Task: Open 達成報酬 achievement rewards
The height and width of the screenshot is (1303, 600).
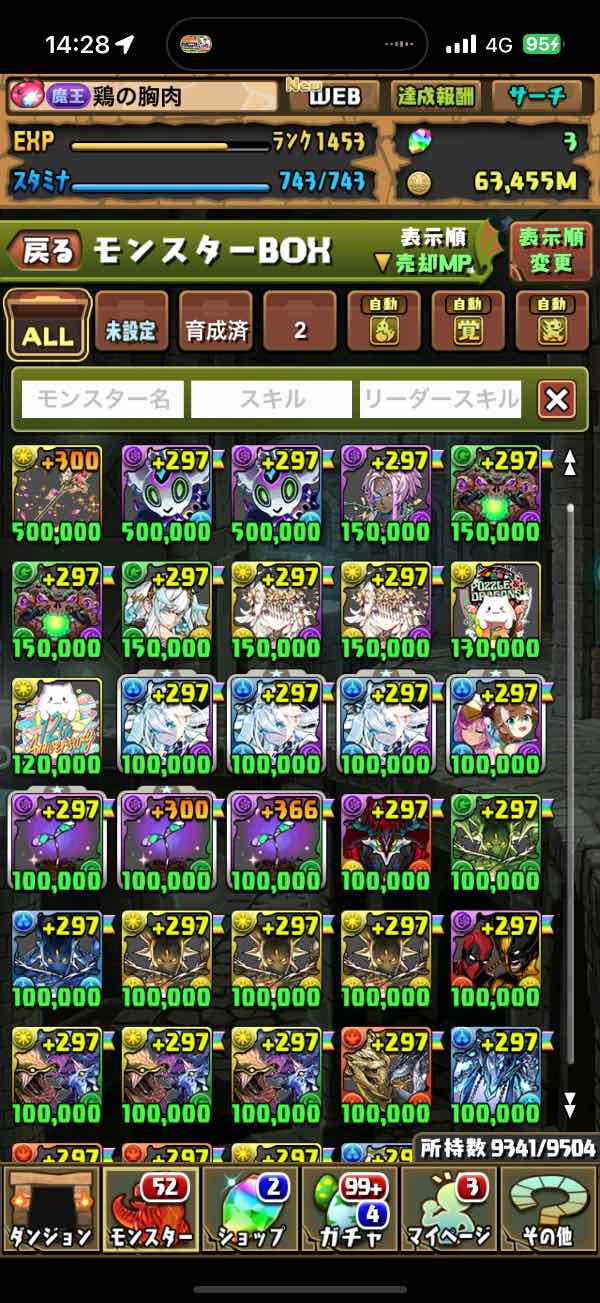Action: pos(435,96)
